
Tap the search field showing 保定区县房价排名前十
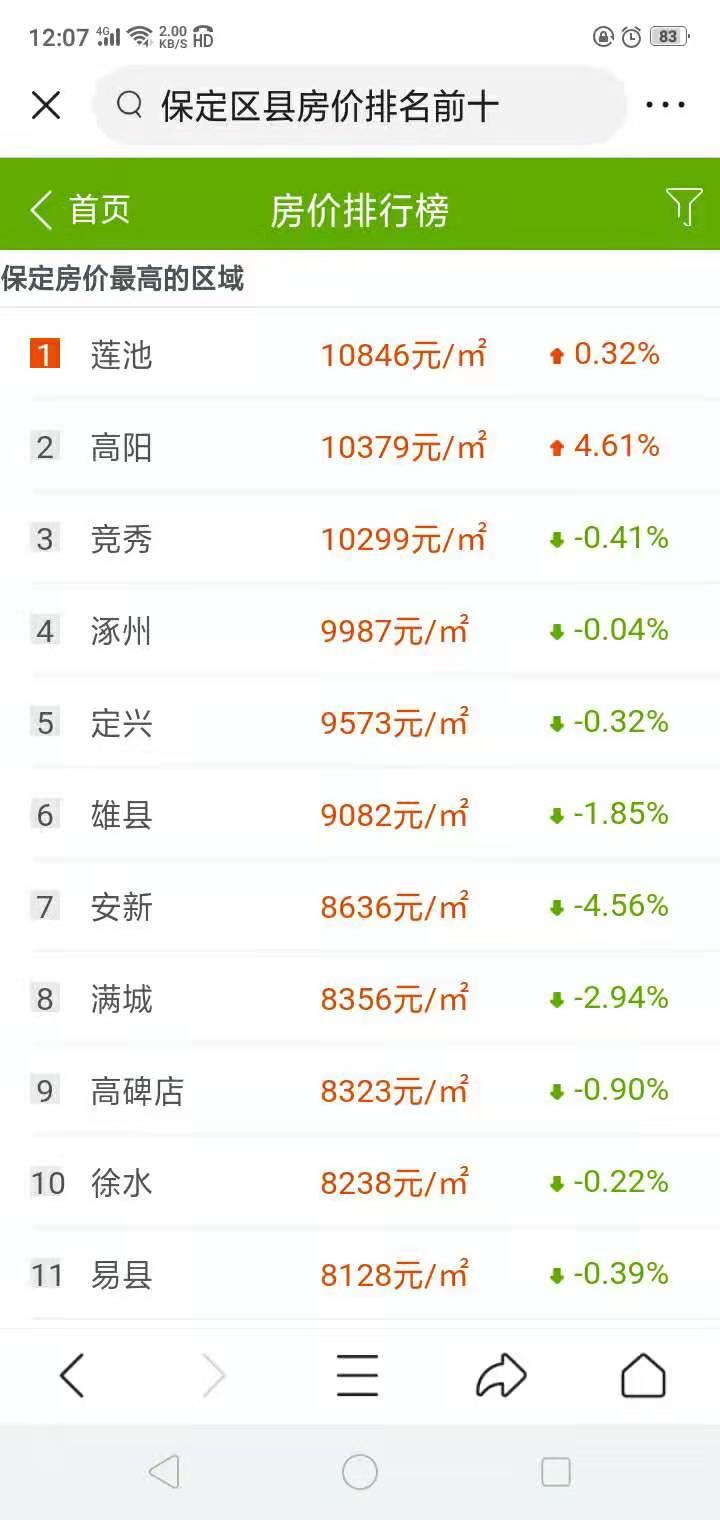(359, 105)
